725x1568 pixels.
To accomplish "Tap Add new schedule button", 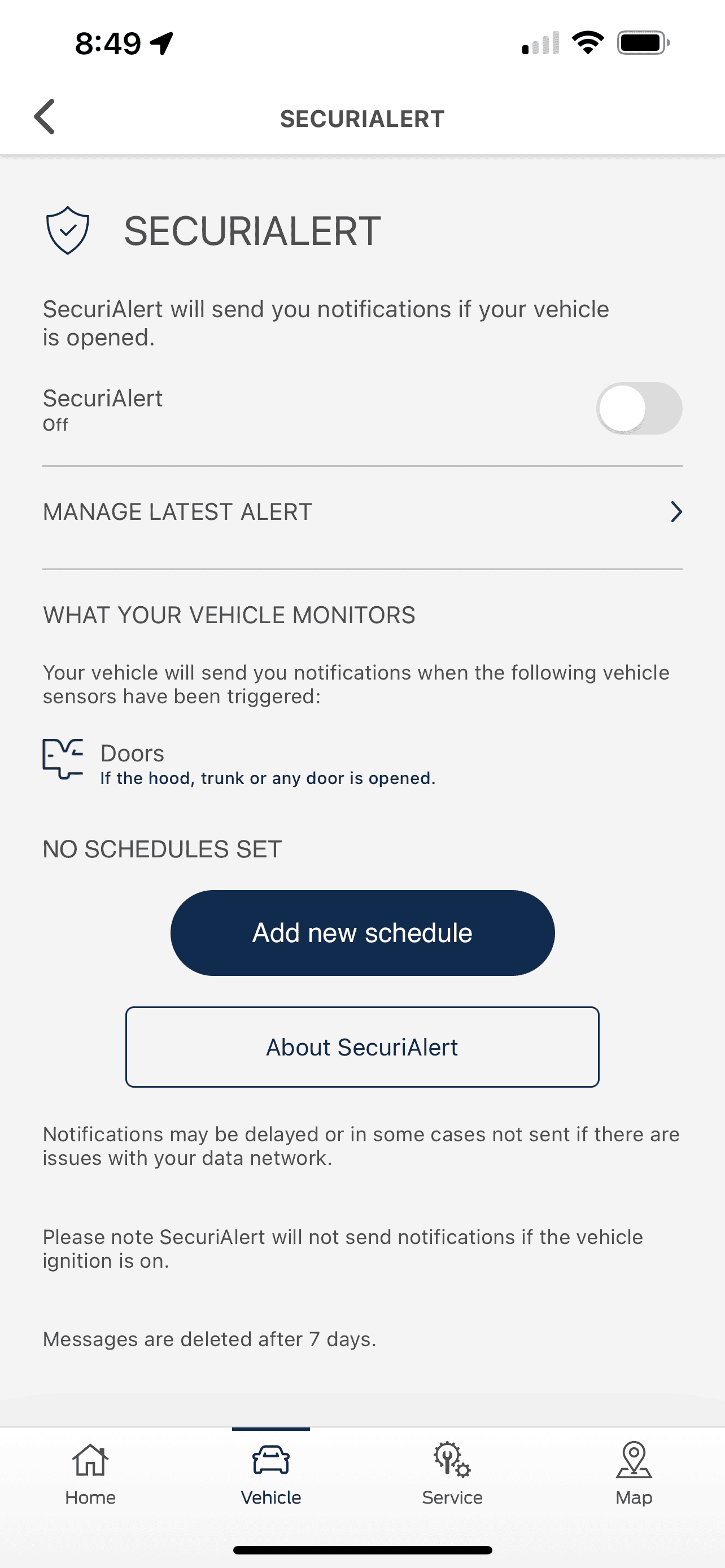I will pyautogui.click(x=362, y=932).
